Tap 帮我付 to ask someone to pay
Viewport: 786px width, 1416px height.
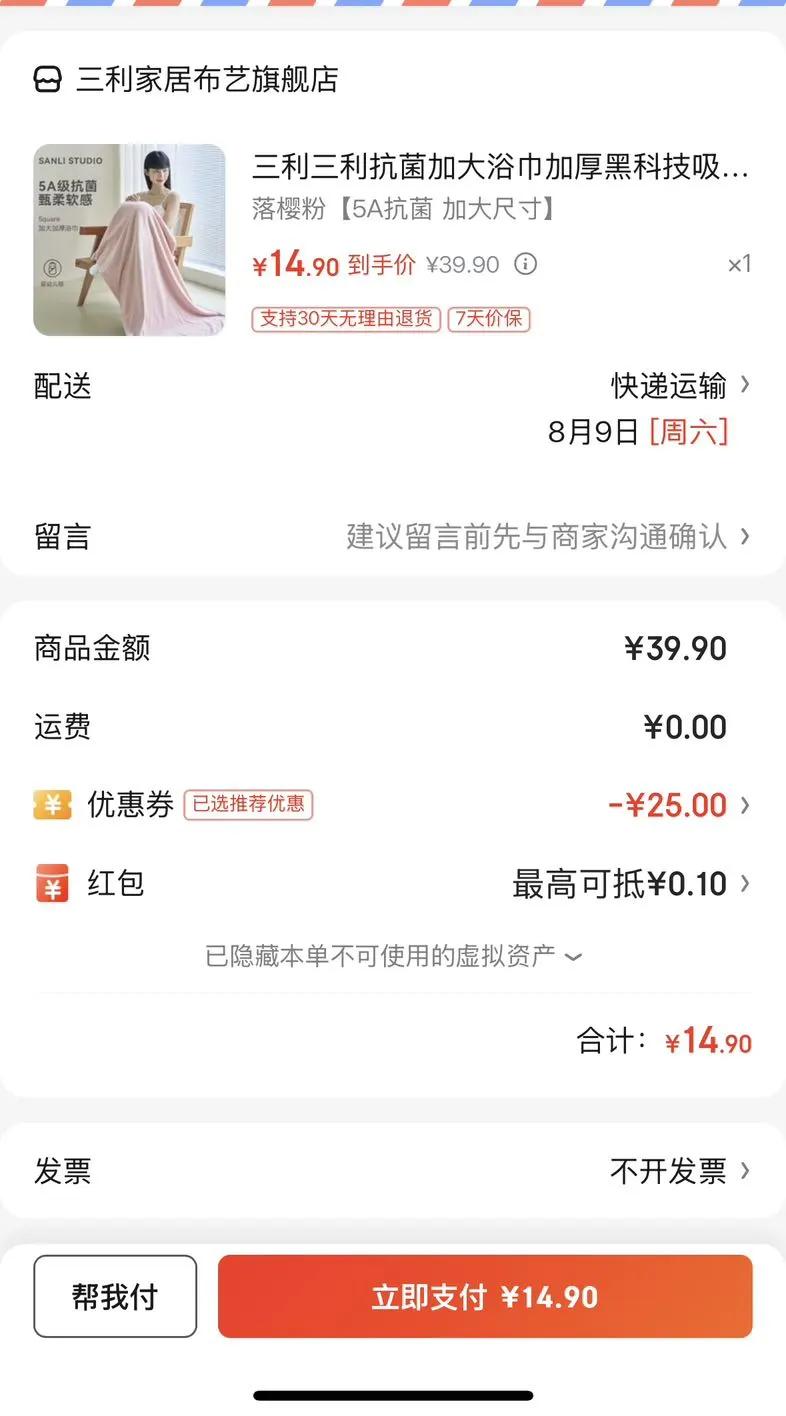click(115, 1297)
